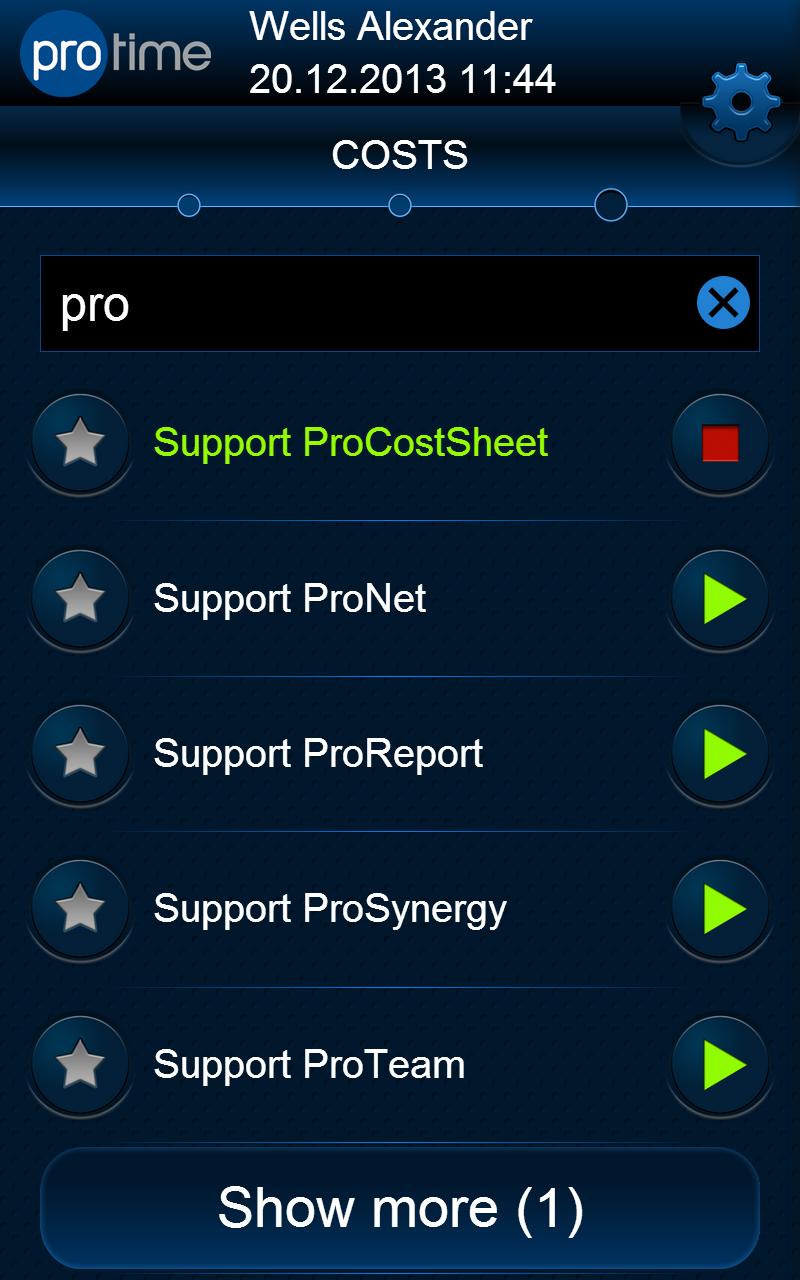Favorite Support ProCostSheet with star

(x=80, y=443)
